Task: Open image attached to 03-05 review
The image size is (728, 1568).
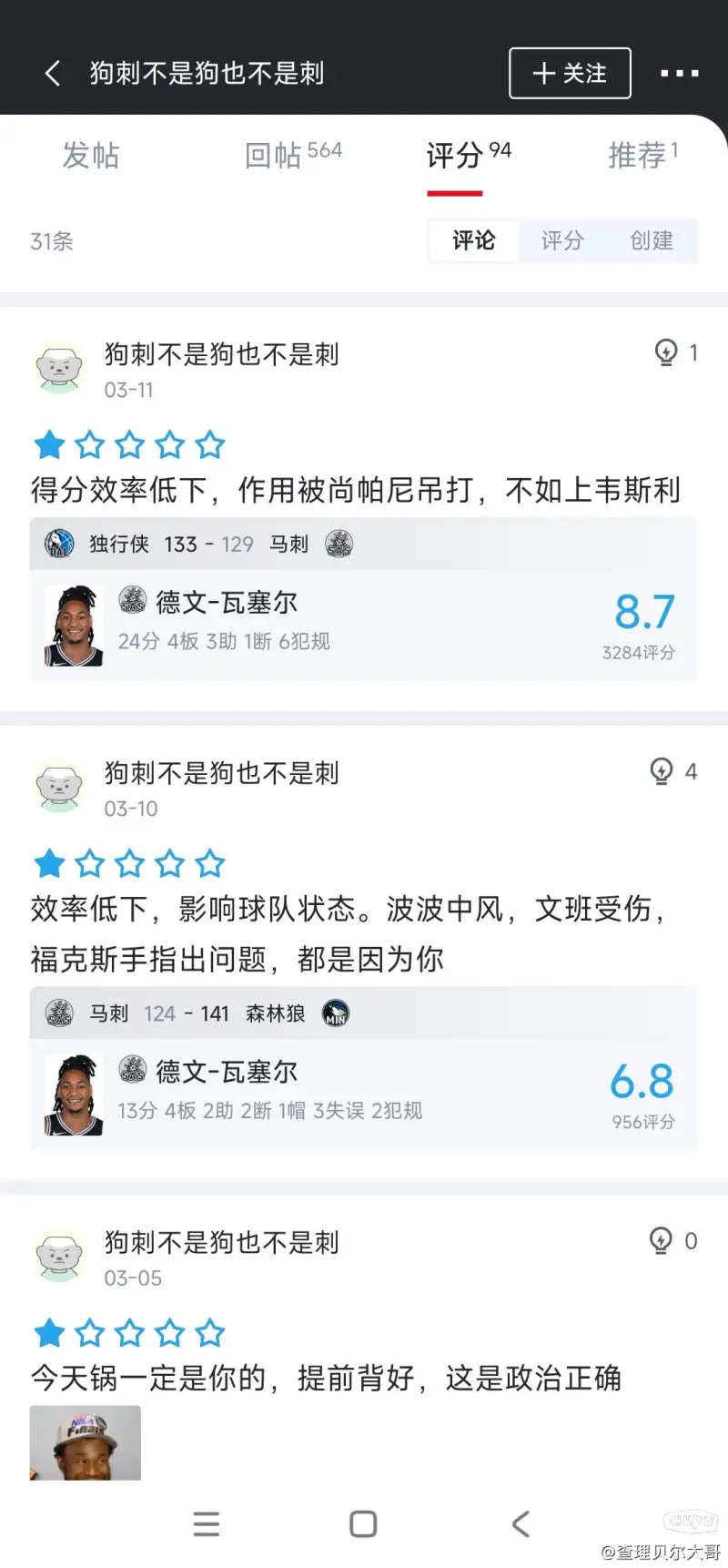Action: [x=86, y=1441]
